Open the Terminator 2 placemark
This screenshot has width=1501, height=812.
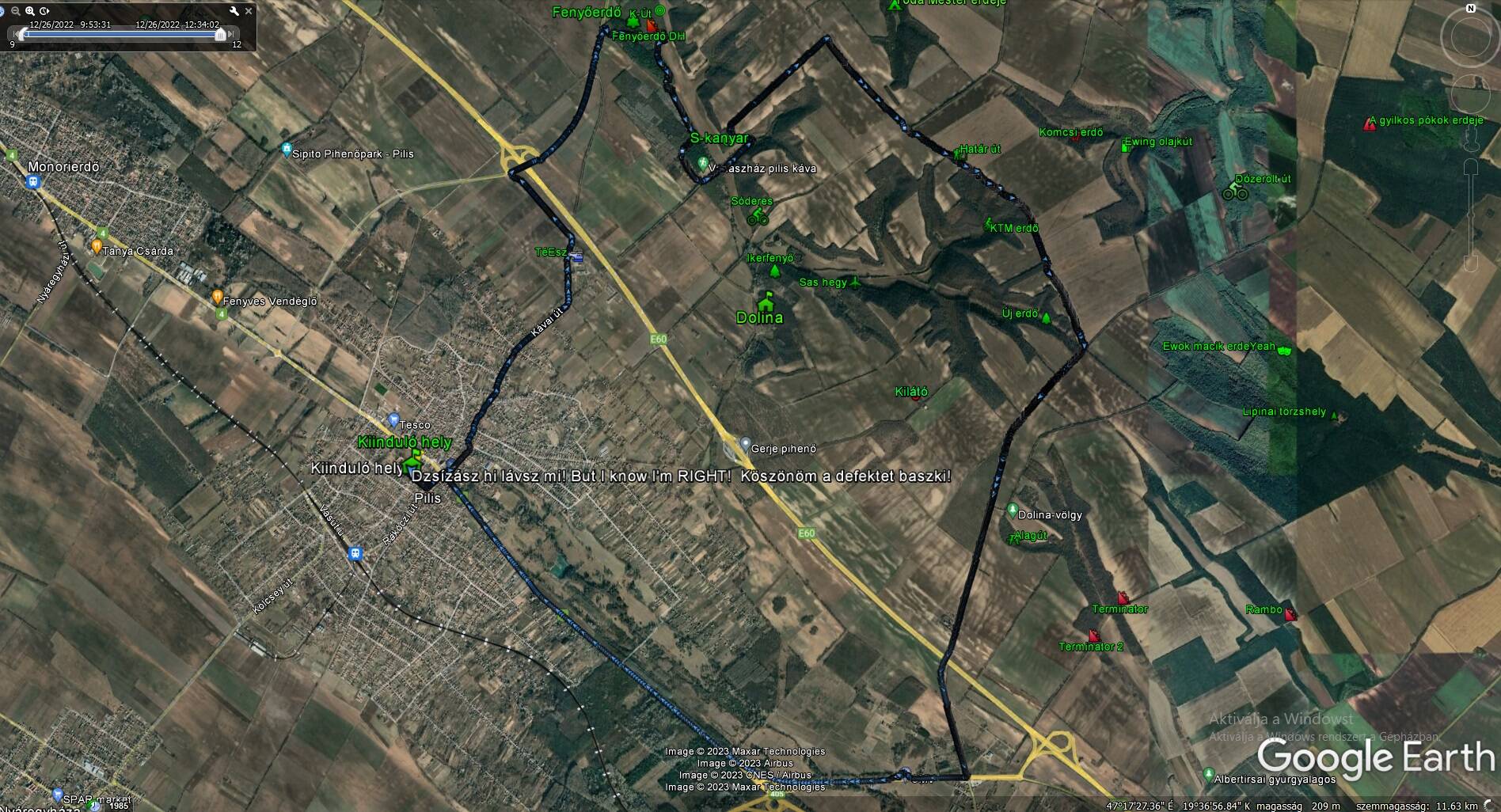tap(1094, 636)
